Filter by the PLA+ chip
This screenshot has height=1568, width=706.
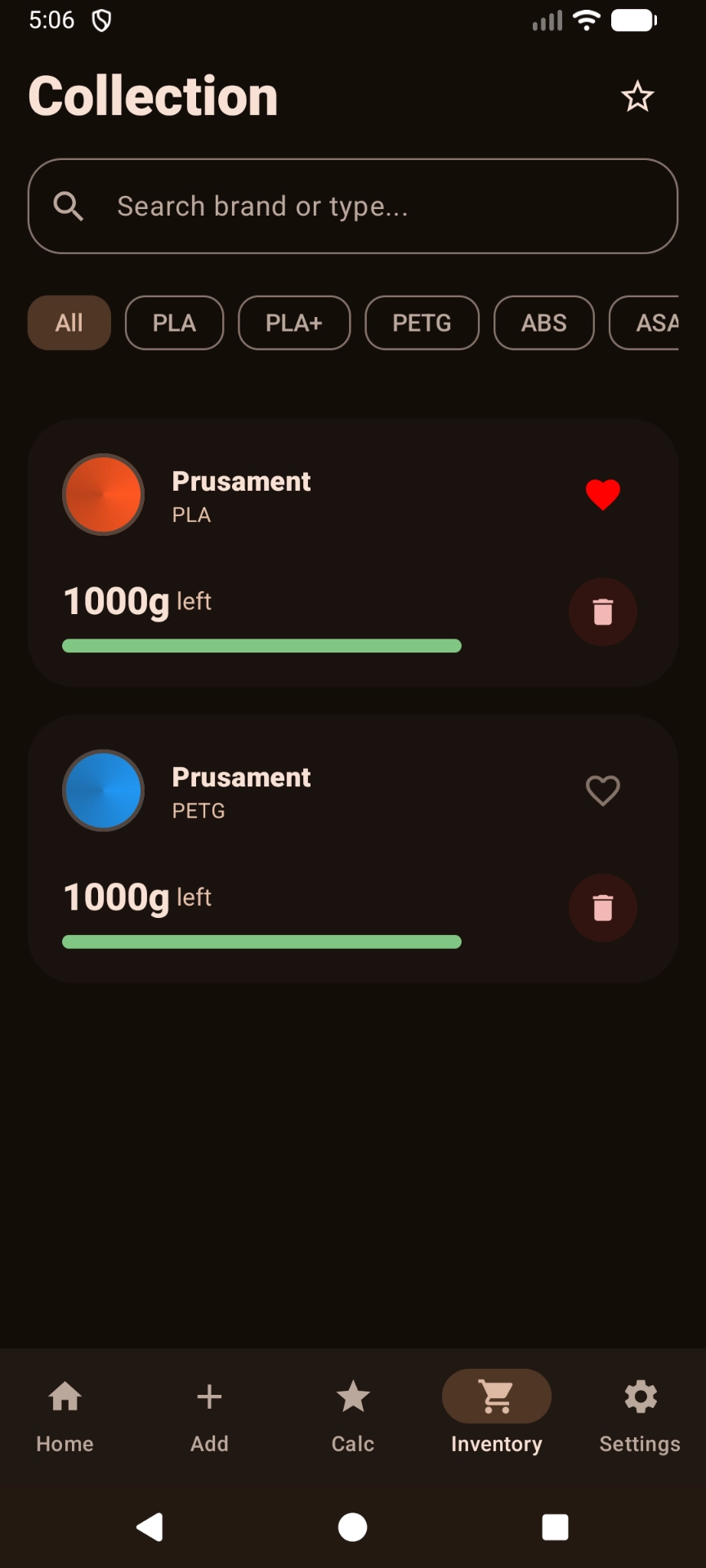(x=294, y=323)
